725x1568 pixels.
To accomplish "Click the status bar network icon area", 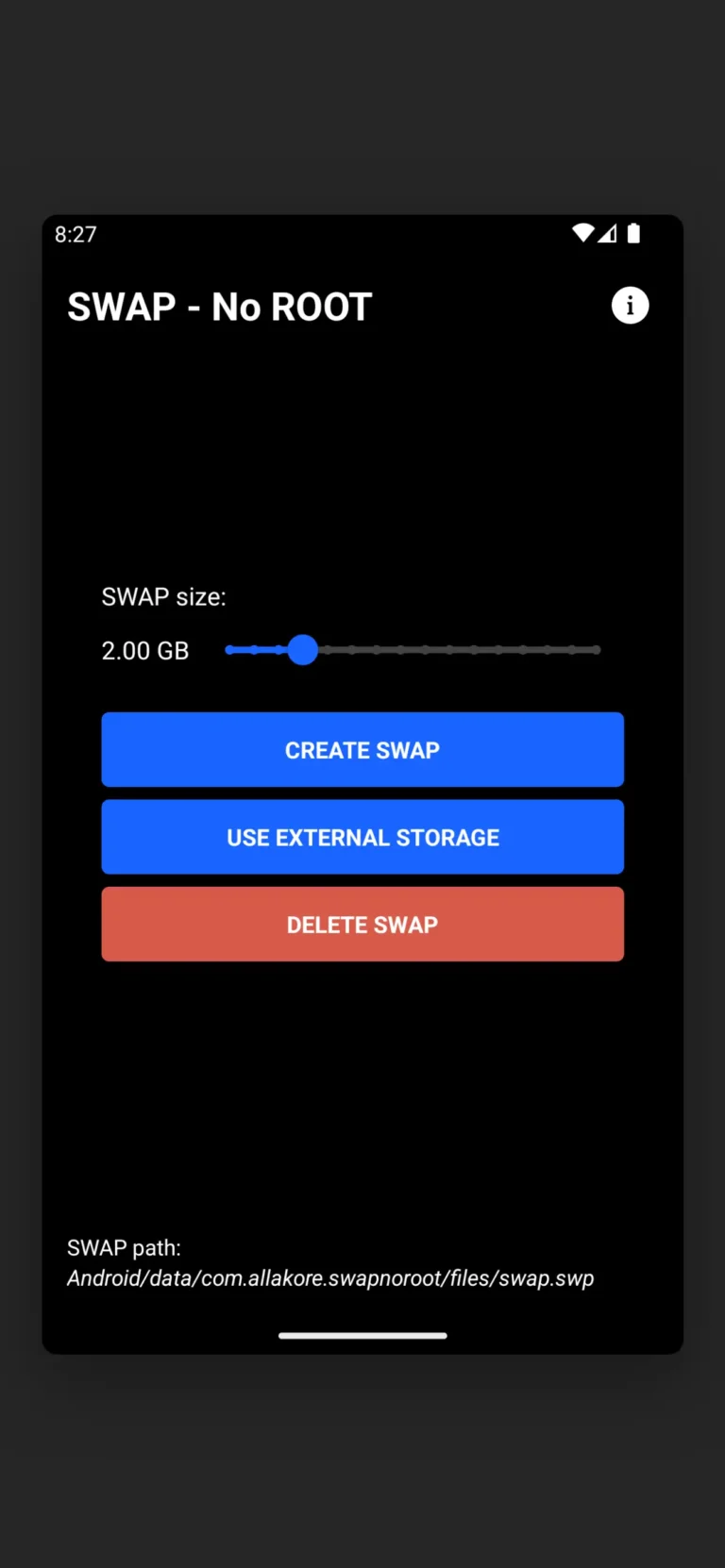I will coord(595,233).
